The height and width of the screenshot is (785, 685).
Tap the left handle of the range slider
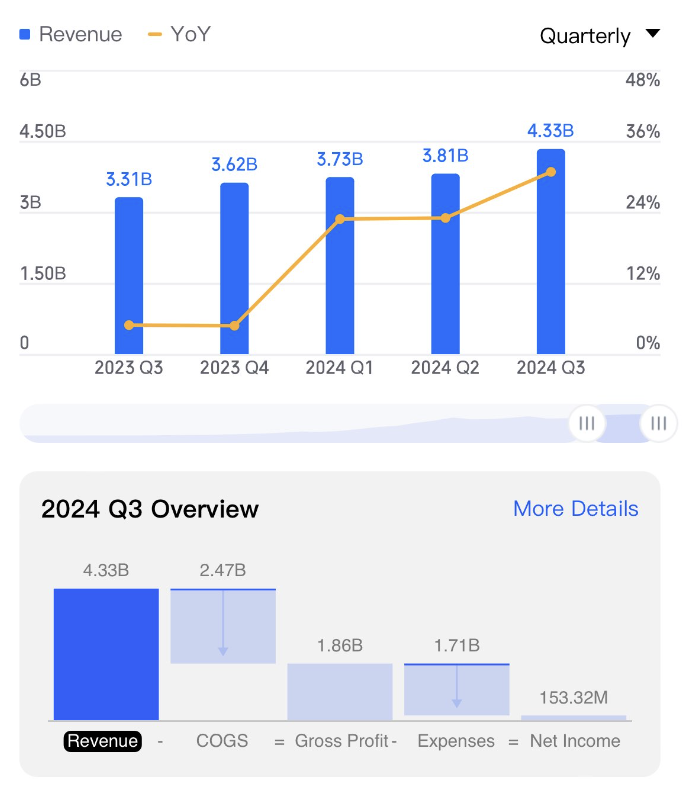[587, 423]
